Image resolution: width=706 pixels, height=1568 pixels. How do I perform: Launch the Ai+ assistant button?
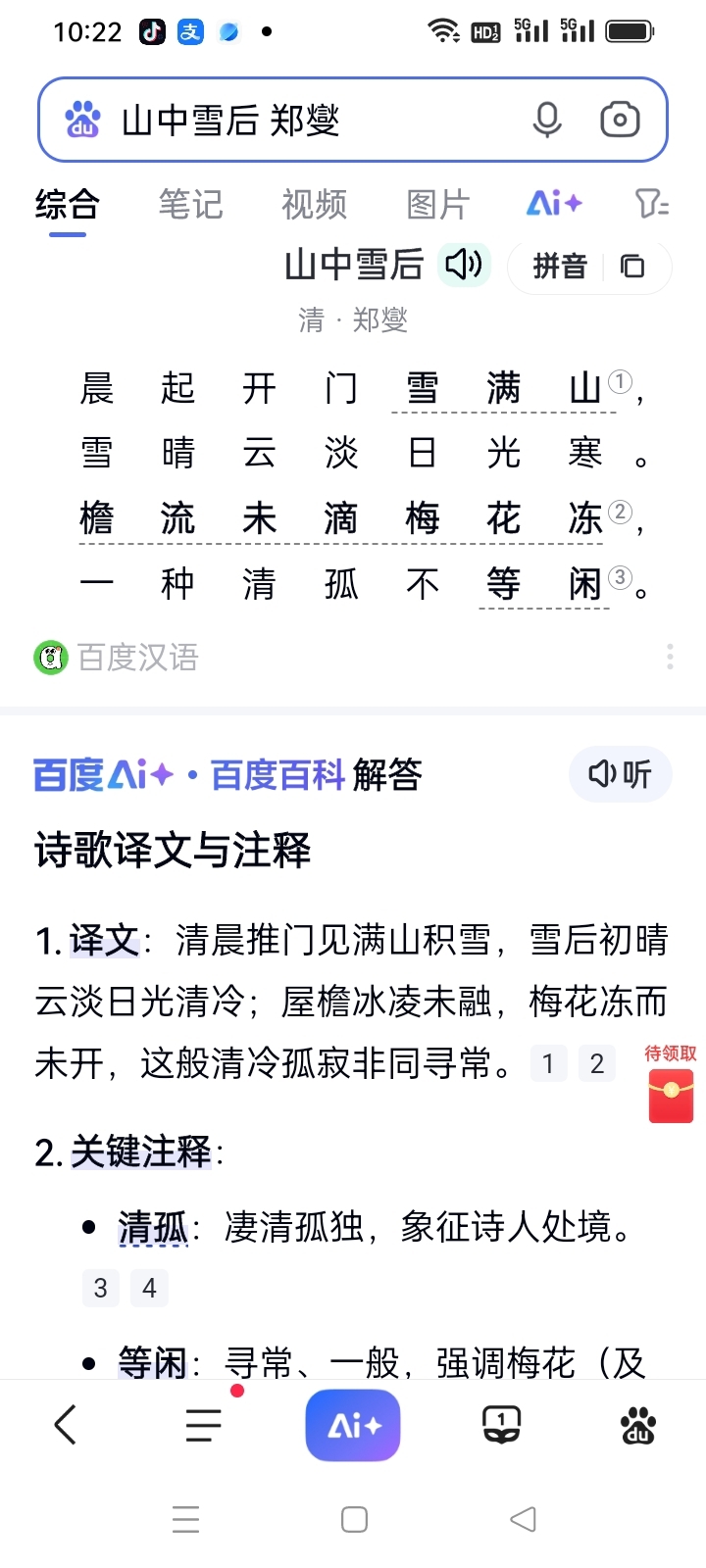tap(353, 1425)
